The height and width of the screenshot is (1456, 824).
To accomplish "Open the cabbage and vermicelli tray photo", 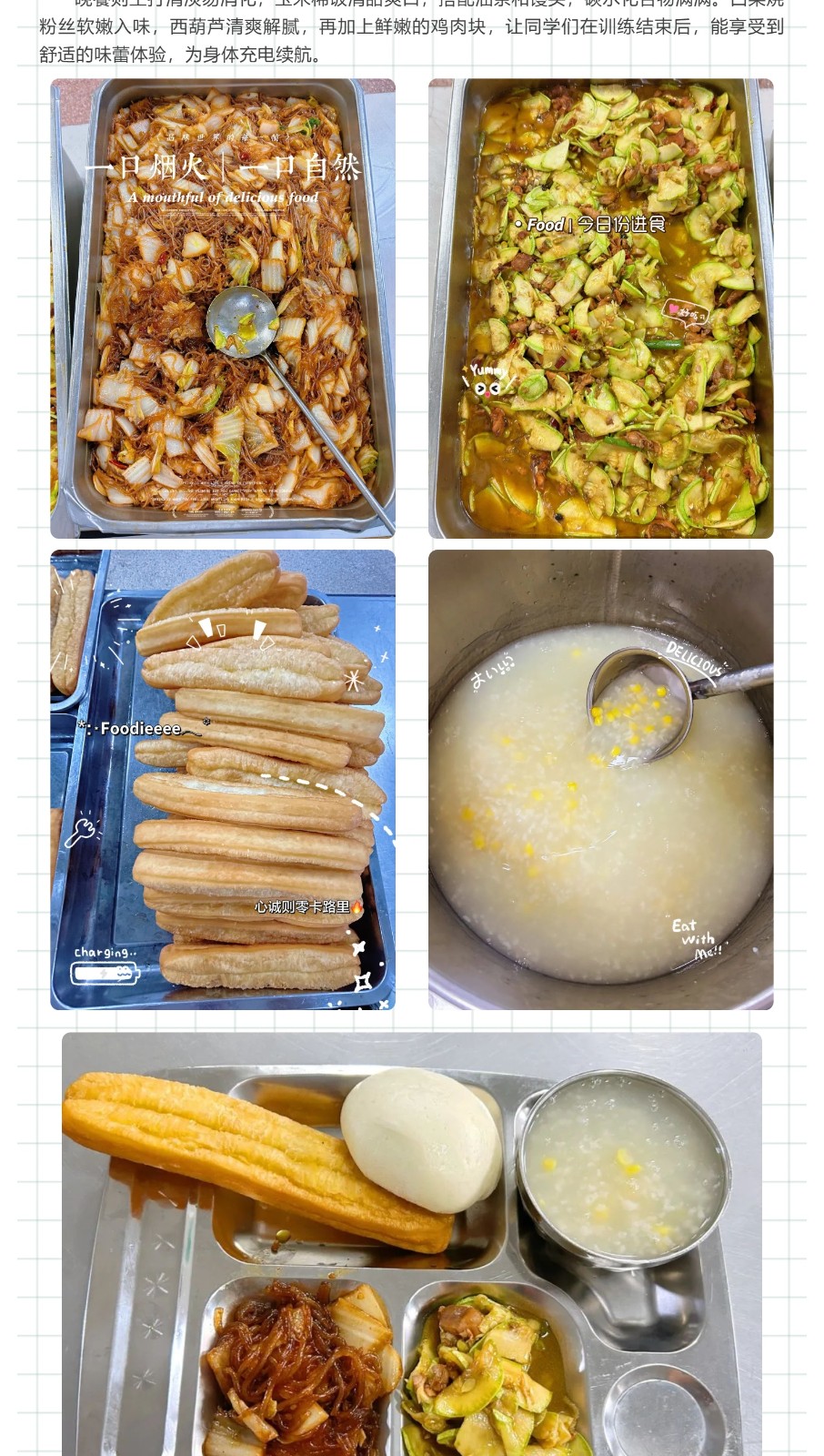I will (223, 308).
